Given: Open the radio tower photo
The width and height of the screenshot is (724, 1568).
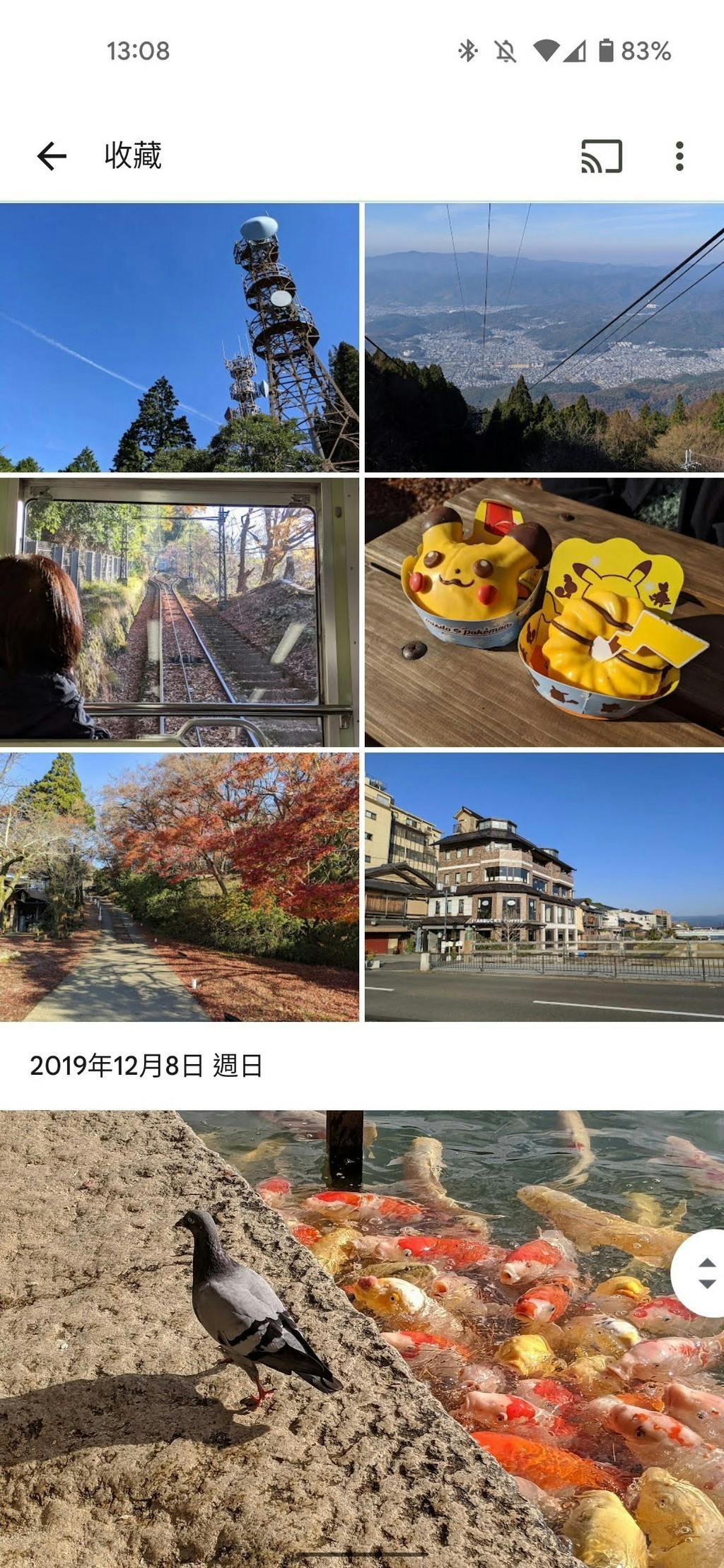Looking at the screenshot, I should [x=180, y=338].
